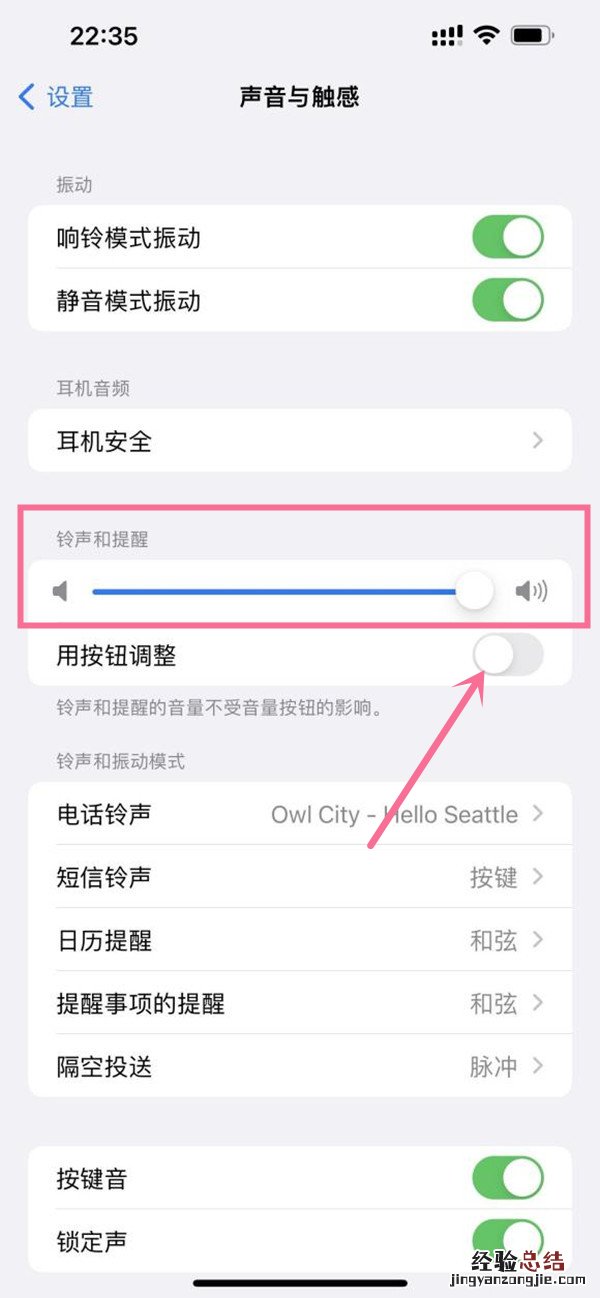
Task: Open 电话铃声 ringtone selection
Action: [x=300, y=814]
